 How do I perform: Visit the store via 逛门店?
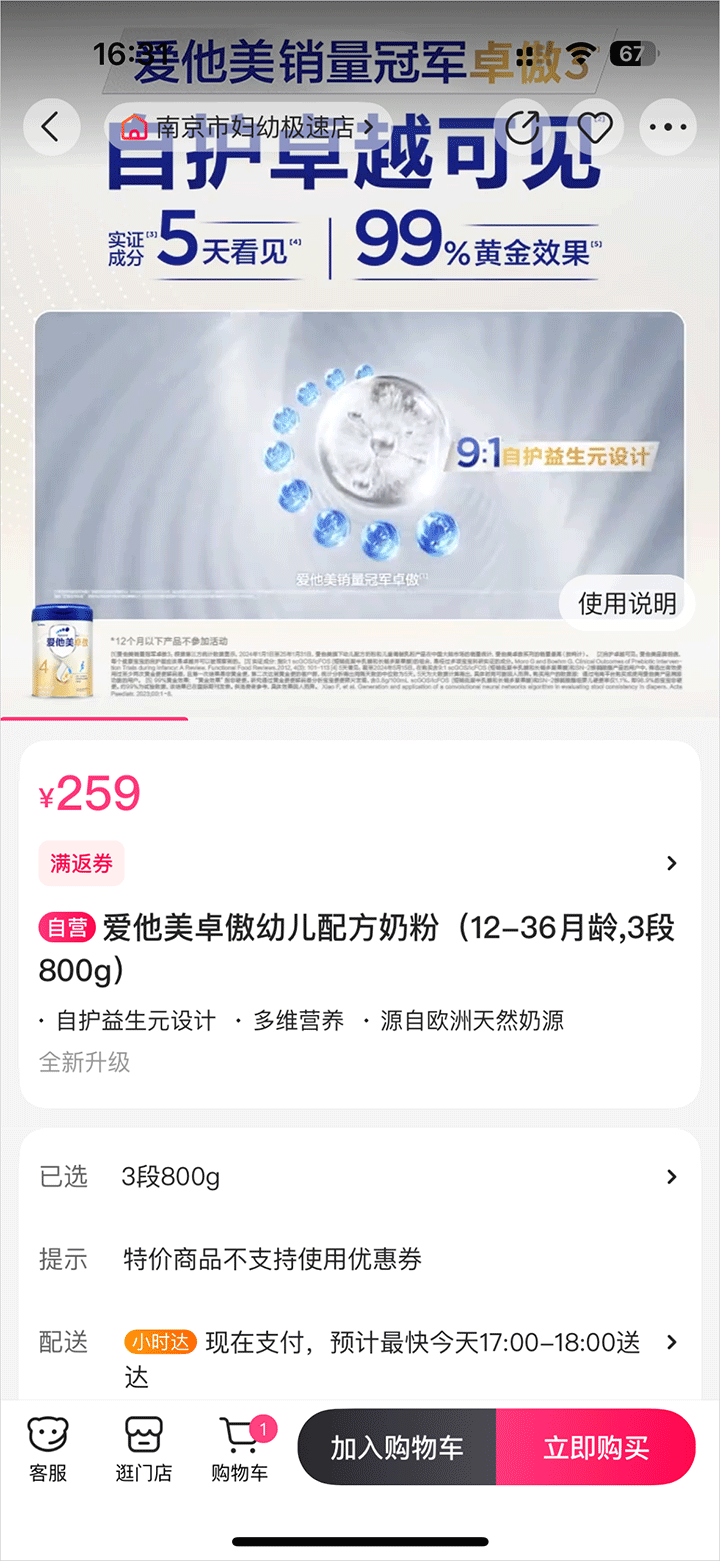[x=143, y=1448]
